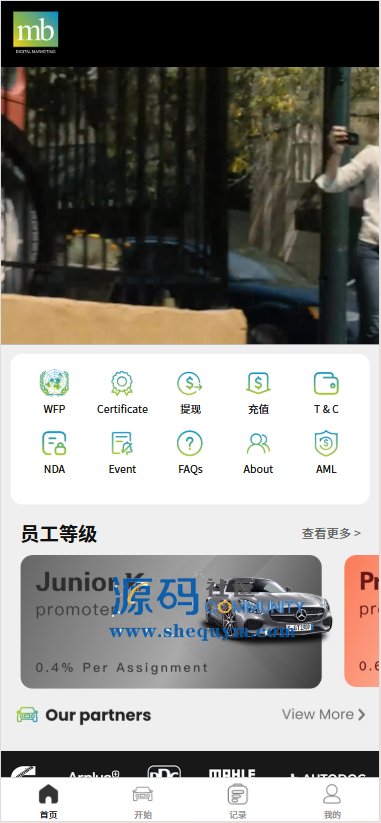Open the Certificate page
This screenshot has height=823, width=381.
coord(122,393)
